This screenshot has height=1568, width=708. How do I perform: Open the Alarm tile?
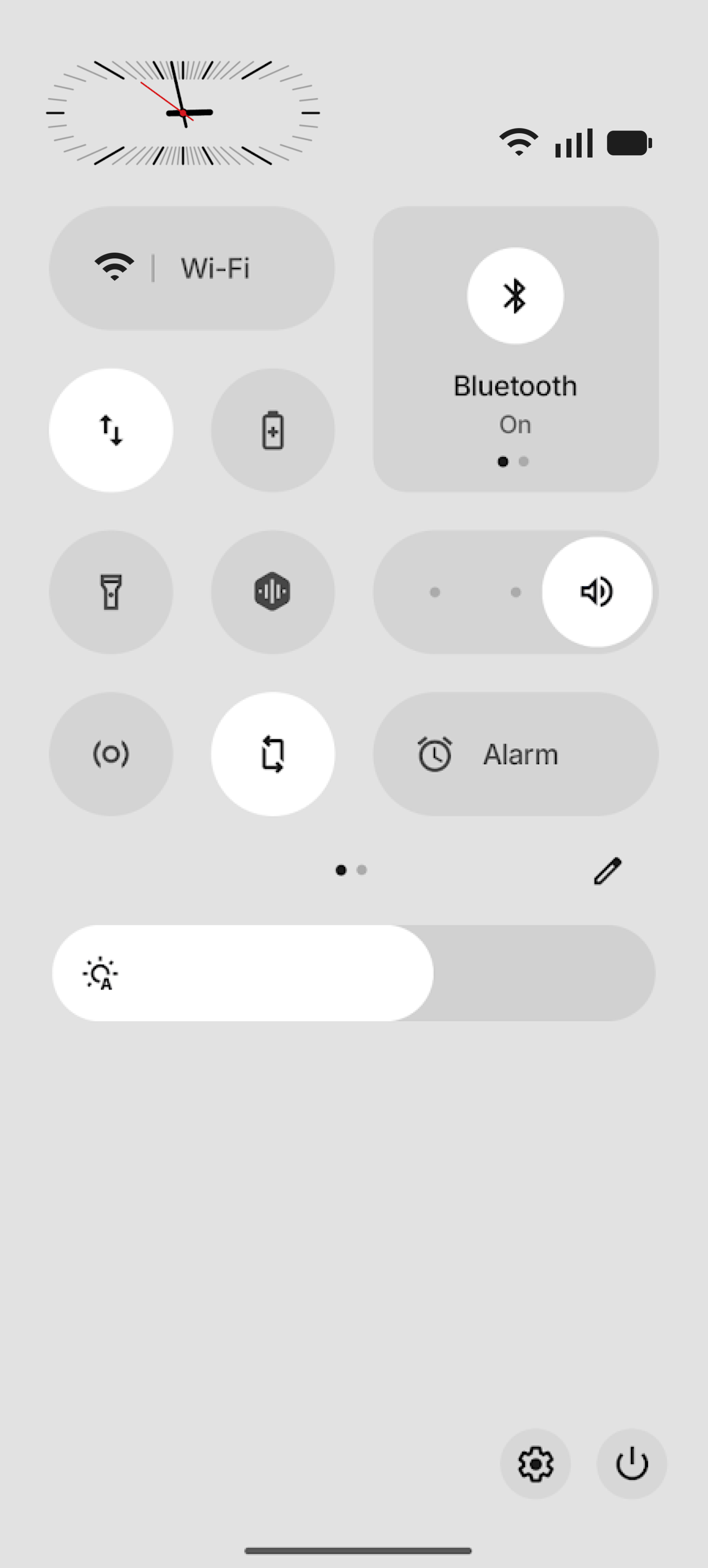(x=515, y=753)
